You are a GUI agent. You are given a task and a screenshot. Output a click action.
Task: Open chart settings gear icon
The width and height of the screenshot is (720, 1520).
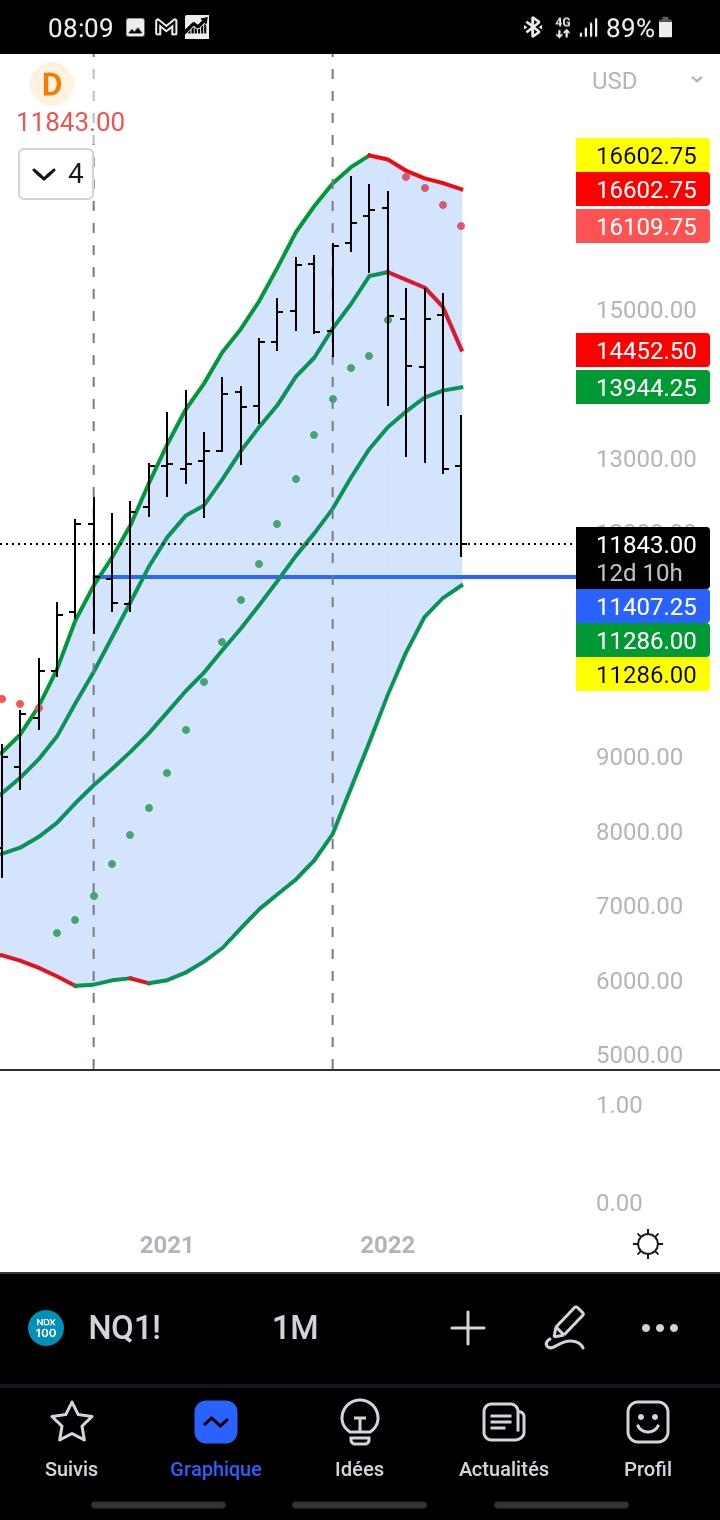tap(648, 1244)
